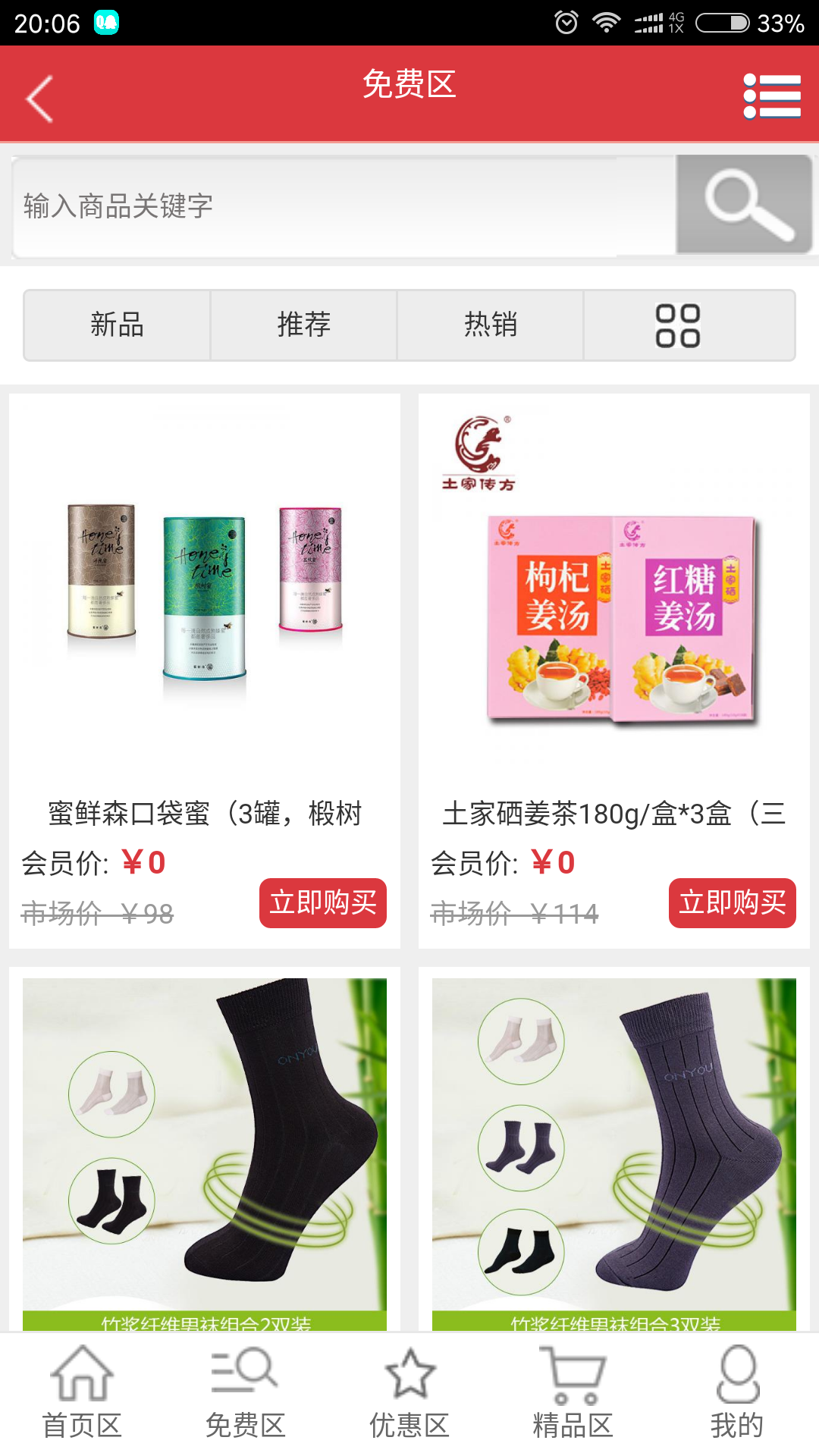
Task: Toggle the grid layout view
Action: [677, 325]
